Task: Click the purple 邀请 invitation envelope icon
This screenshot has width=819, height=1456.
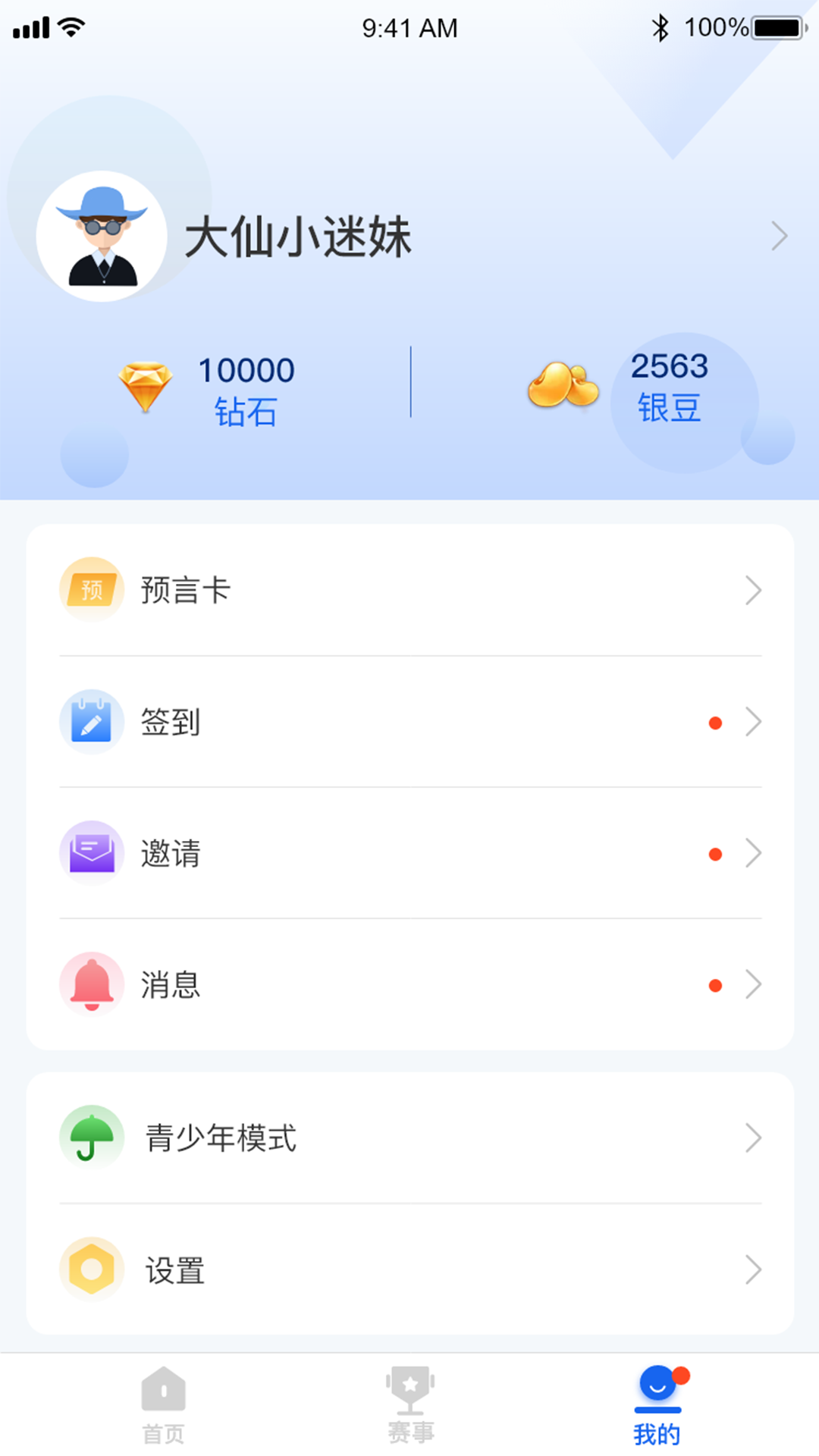Action: tap(92, 852)
